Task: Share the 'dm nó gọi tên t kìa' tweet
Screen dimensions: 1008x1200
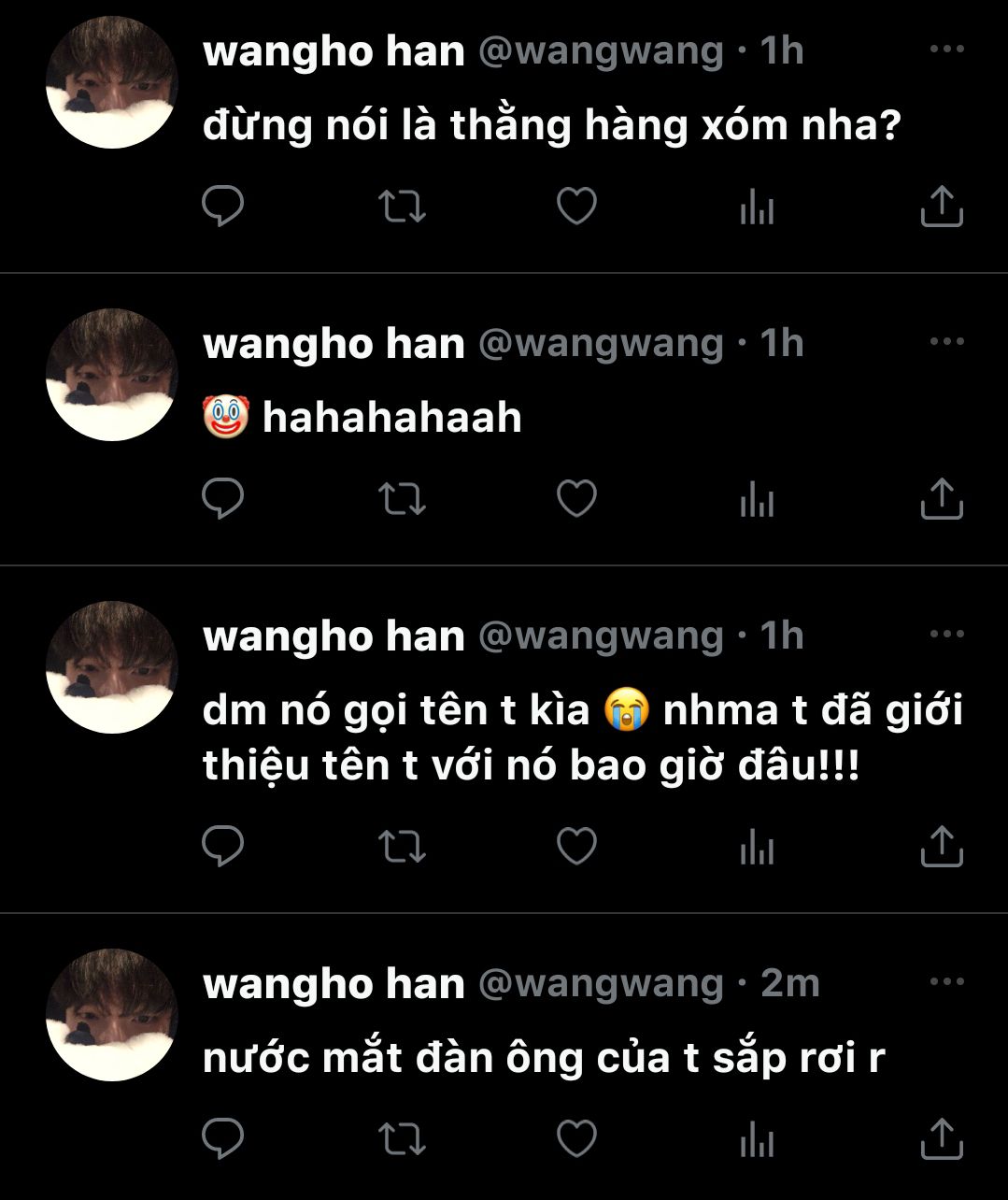Action: (x=941, y=847)
